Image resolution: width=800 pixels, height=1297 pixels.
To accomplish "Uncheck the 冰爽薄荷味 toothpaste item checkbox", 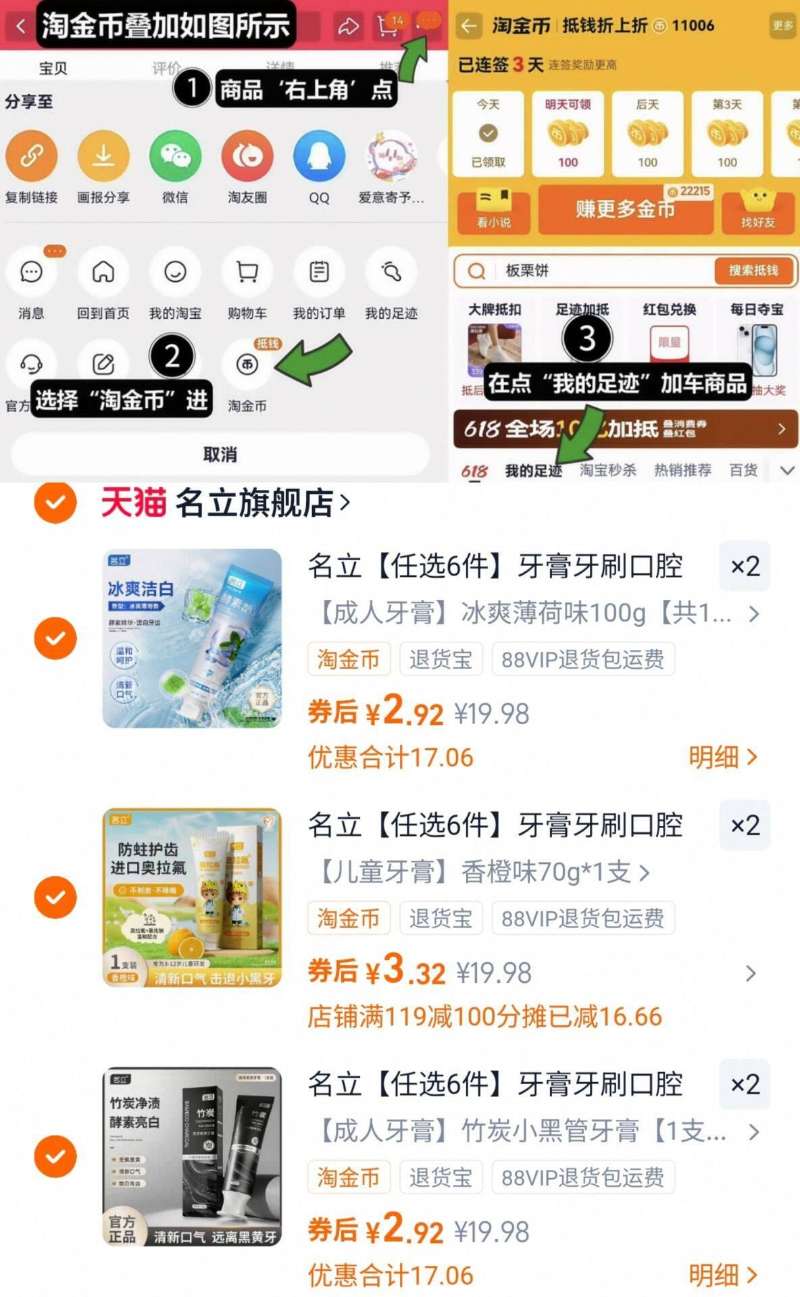I will [55, 638].
